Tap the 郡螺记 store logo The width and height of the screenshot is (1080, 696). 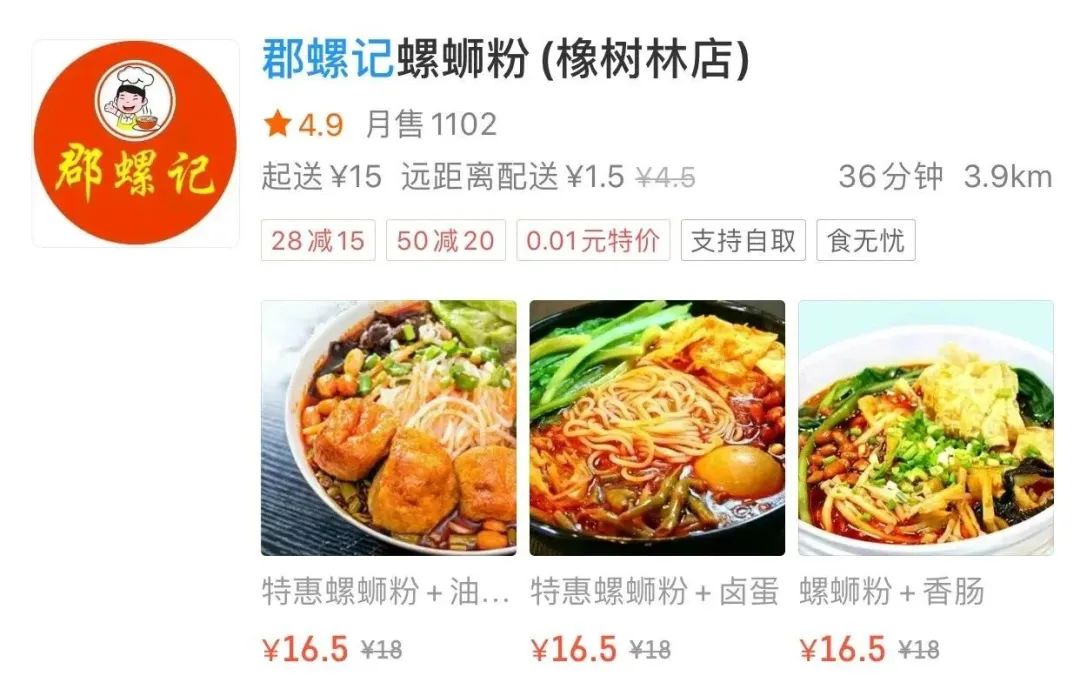(135, 143)
